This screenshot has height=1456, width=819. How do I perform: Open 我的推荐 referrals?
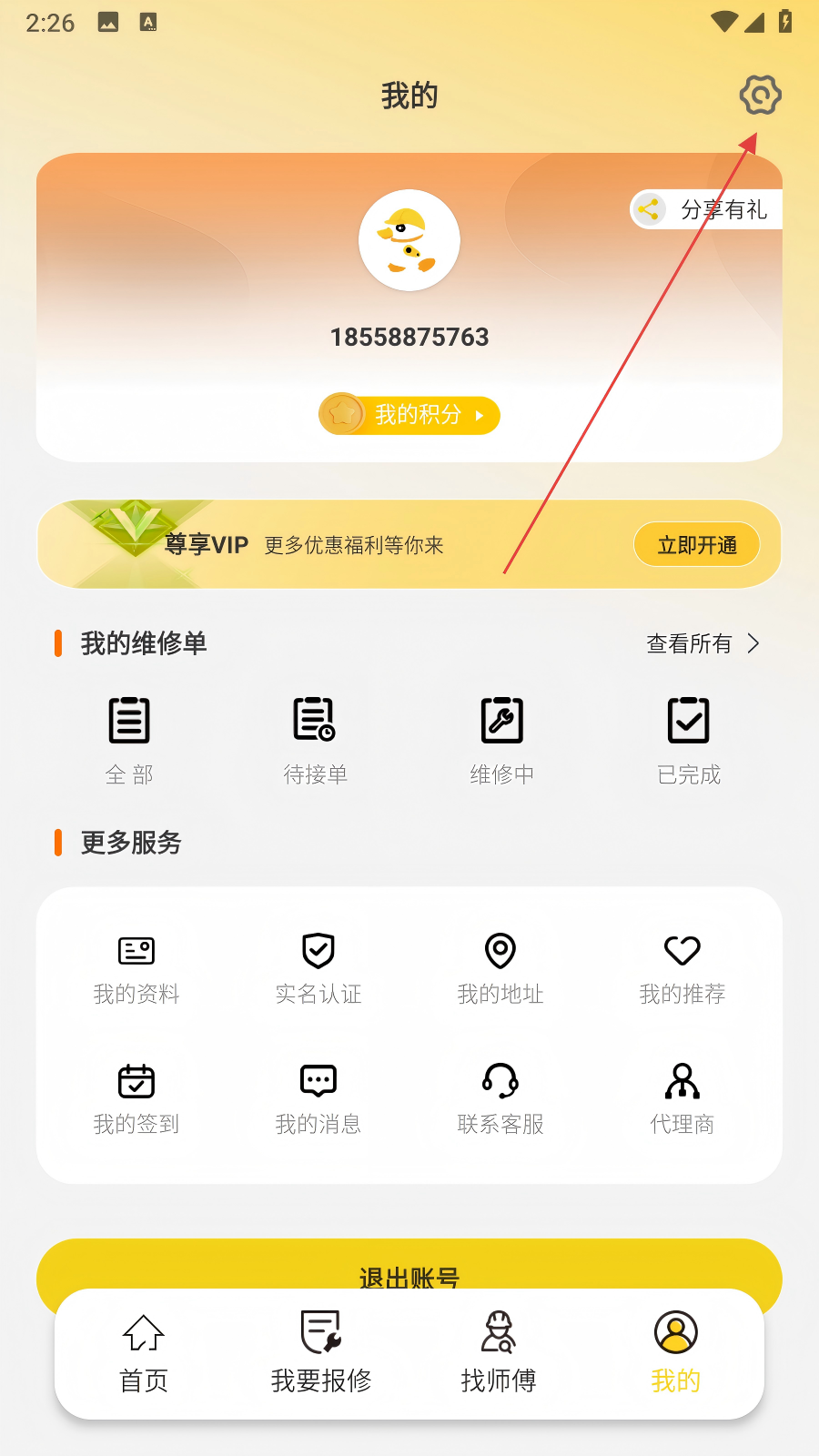pyautogui.click(x=682, y=969)
